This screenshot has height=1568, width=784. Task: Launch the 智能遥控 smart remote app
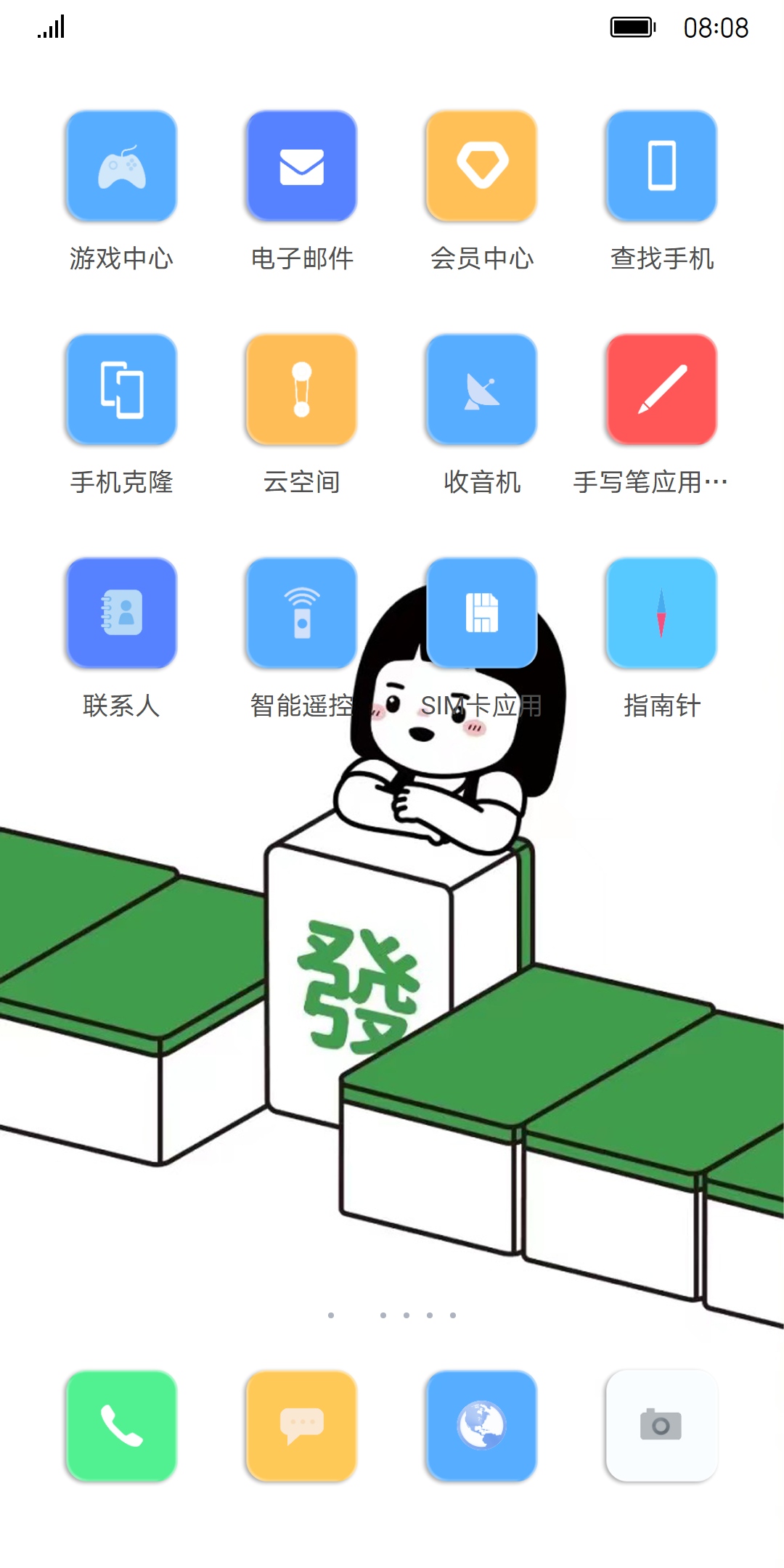coord(301,613)
